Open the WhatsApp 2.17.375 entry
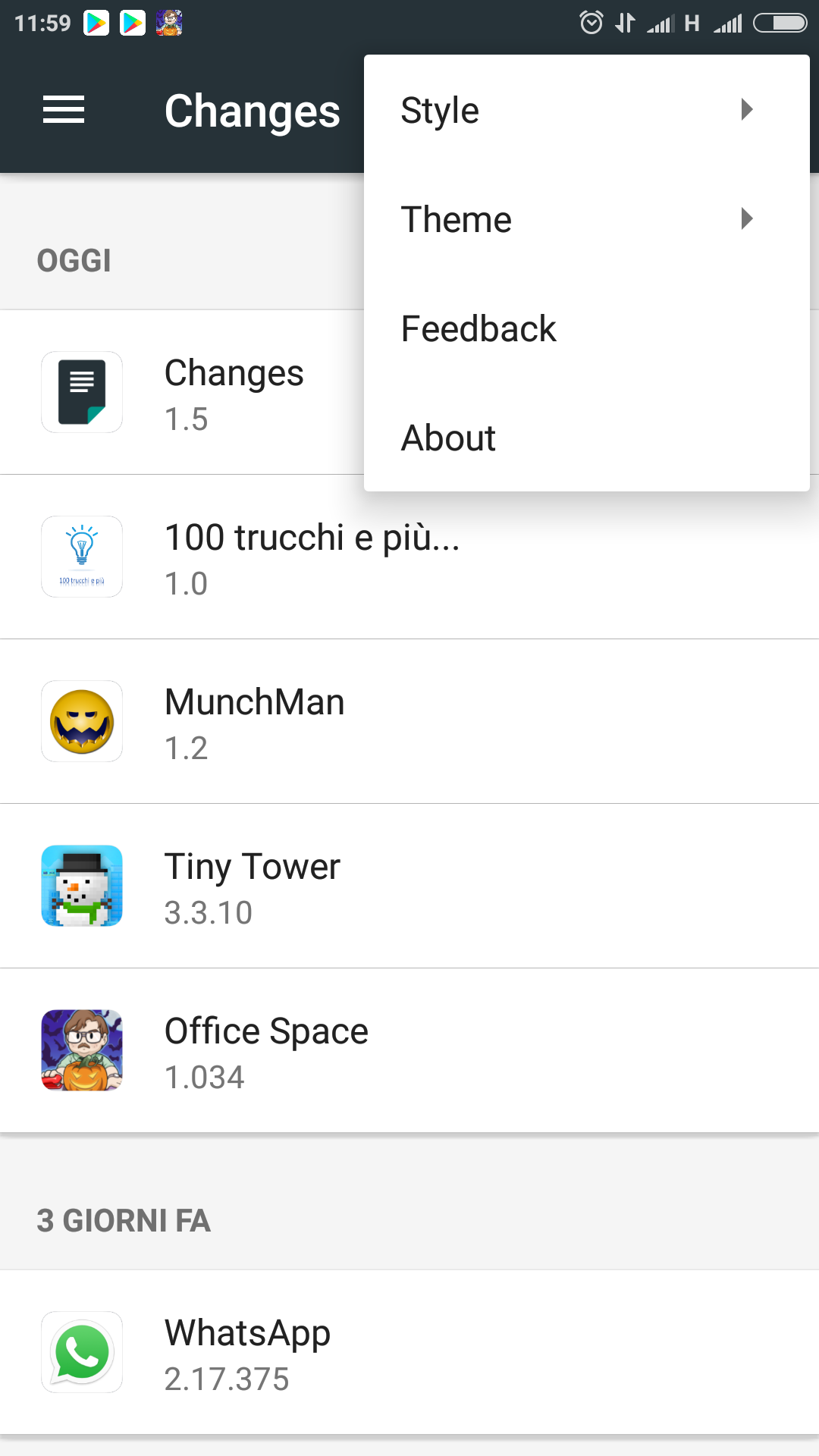819x1456 pixels. click(409, 1352)
